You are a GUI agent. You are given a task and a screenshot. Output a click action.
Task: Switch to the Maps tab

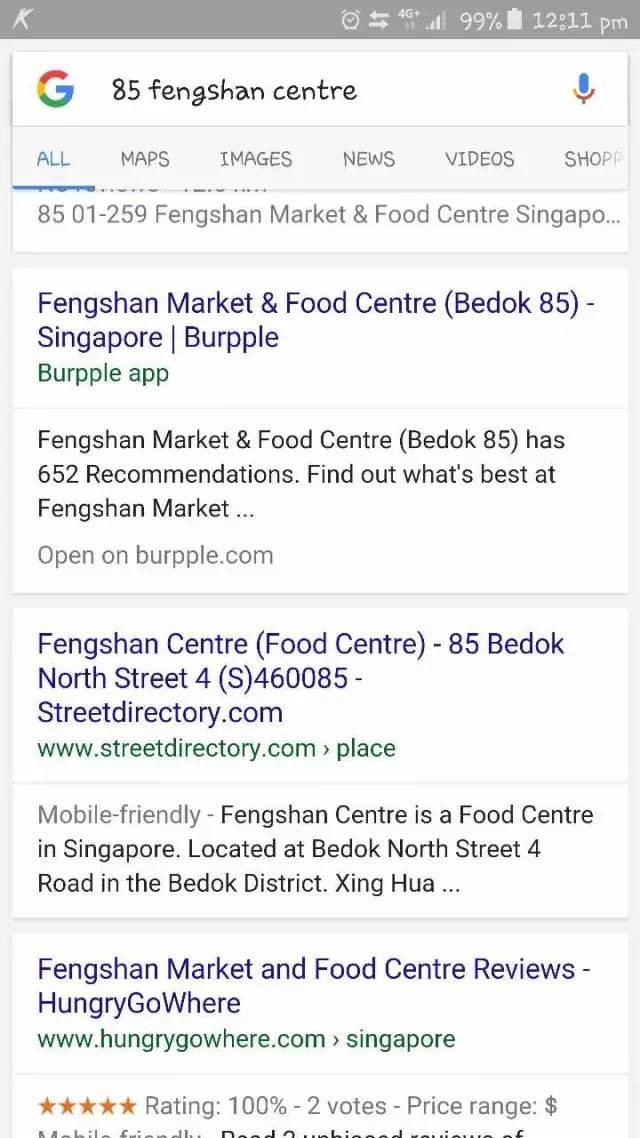(x=145, y=159)
